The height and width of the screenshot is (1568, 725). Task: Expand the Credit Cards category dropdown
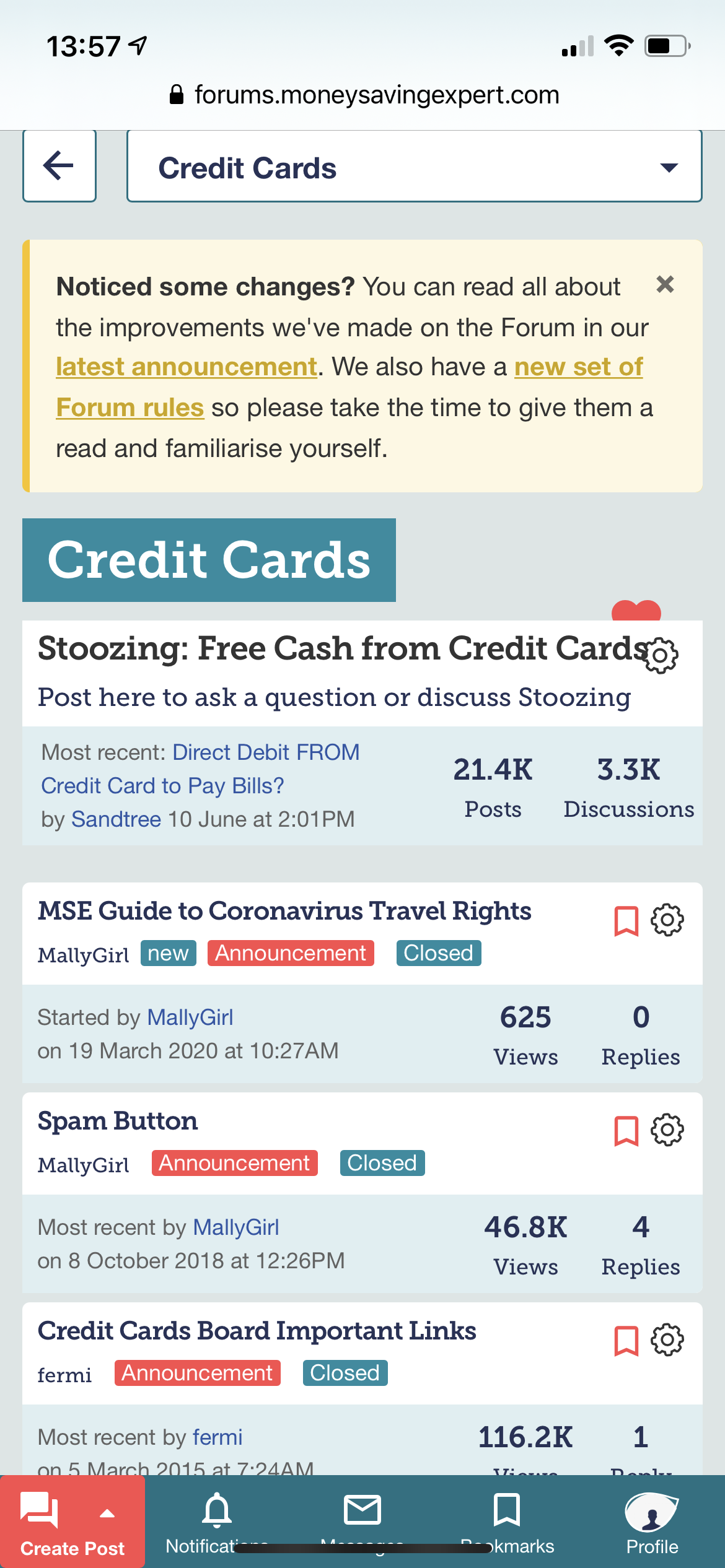click(414, 165)
